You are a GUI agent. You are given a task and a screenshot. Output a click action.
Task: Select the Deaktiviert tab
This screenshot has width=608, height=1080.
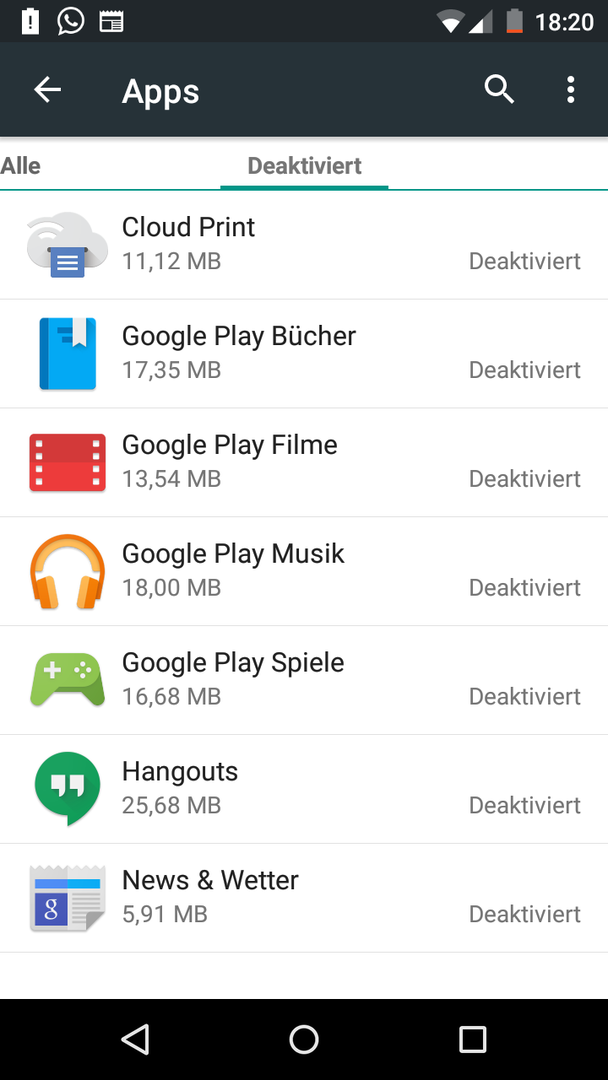click(x=304, y=166)
